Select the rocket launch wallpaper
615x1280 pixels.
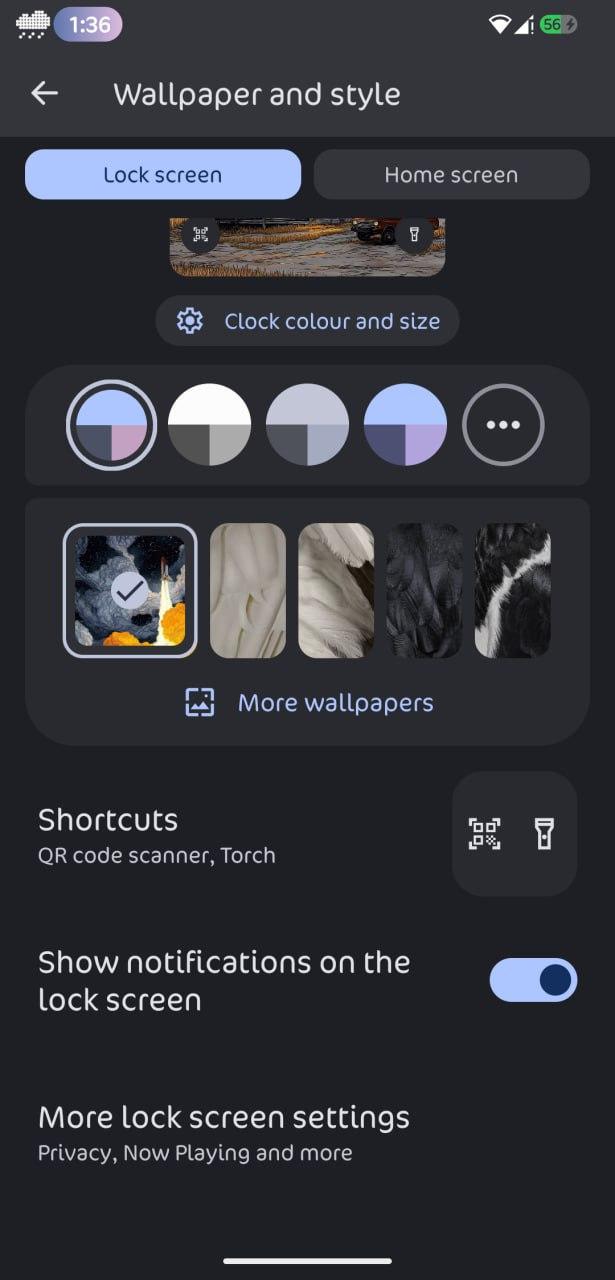(130, 591)
